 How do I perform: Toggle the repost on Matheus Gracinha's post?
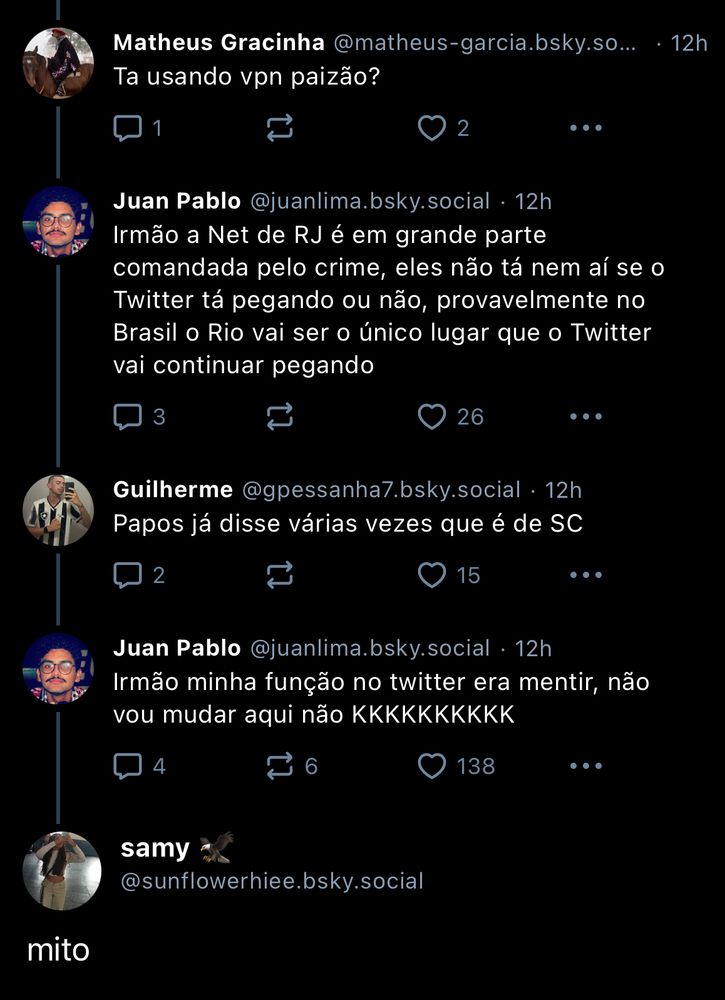(281, 127)
